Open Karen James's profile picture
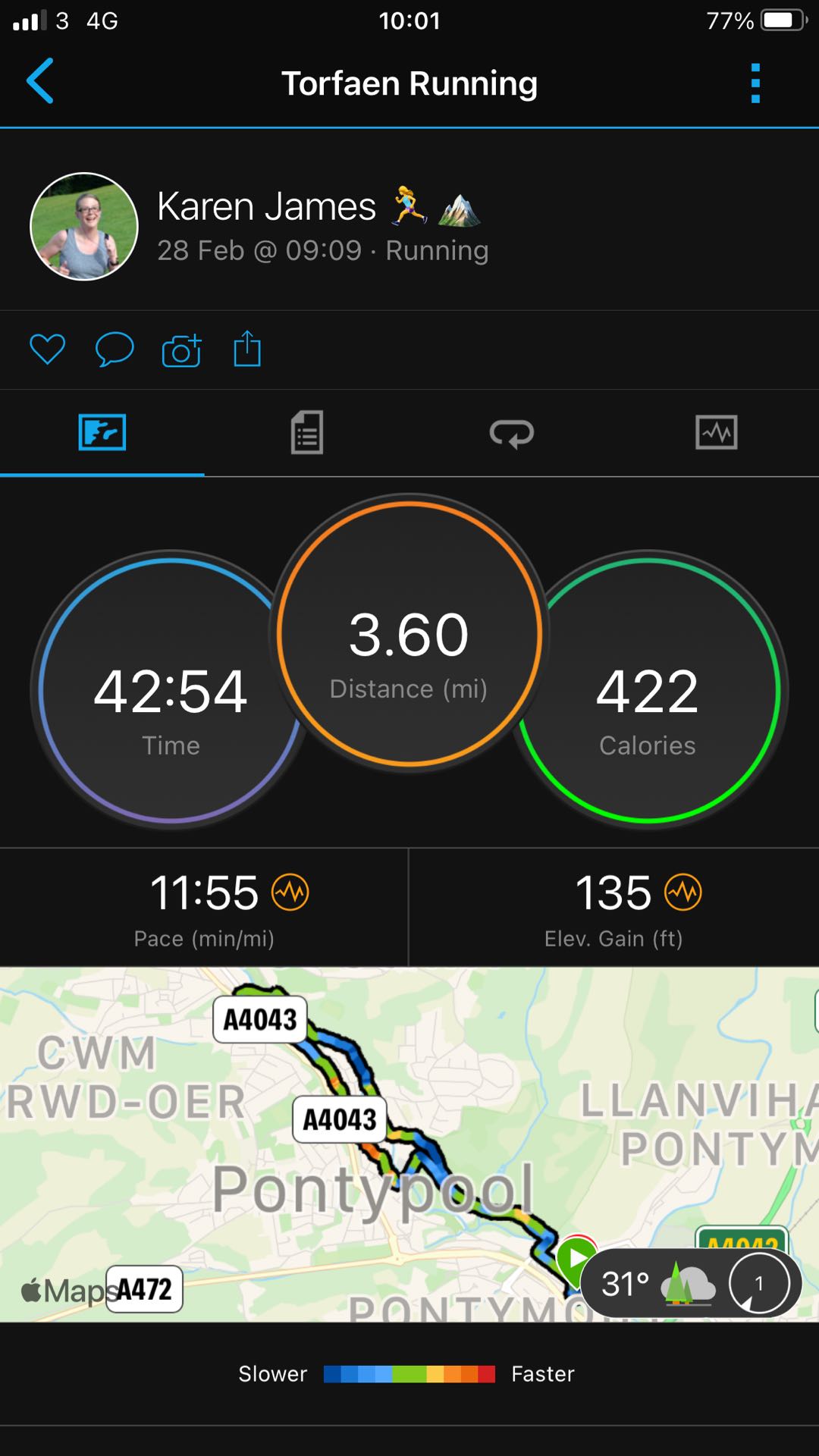 click(84, 227)
